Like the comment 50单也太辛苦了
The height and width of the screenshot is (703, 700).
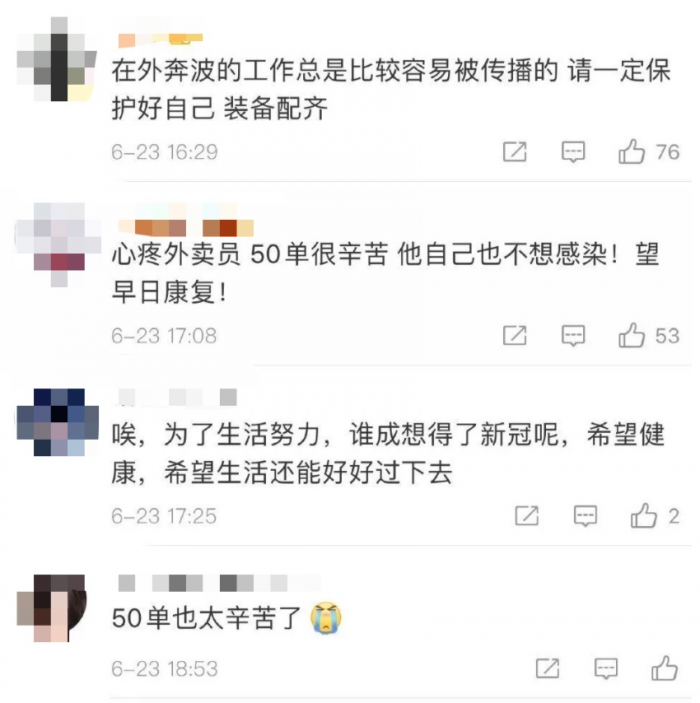pos(665,667)
